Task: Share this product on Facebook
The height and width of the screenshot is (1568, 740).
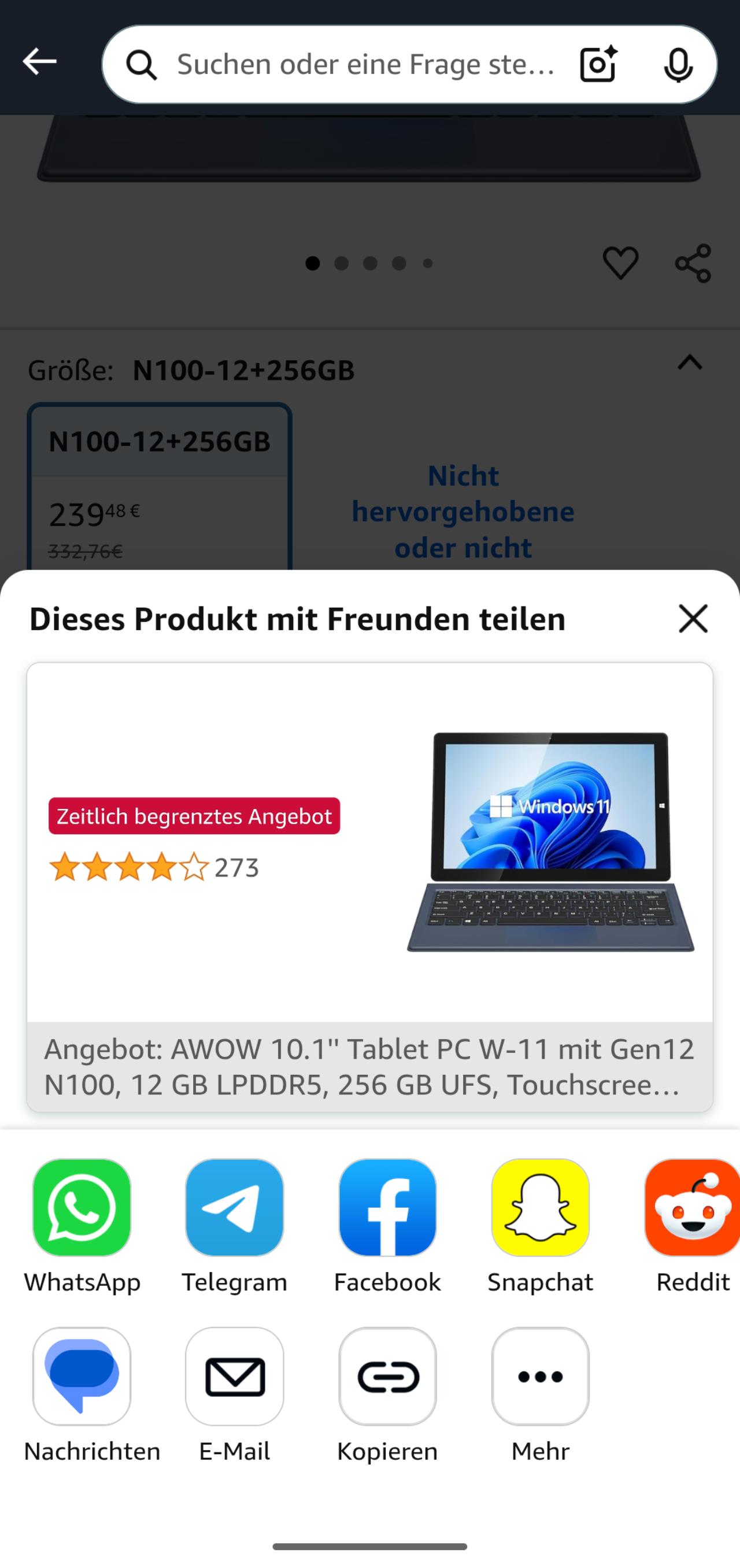Action: tap(388, 1208)
